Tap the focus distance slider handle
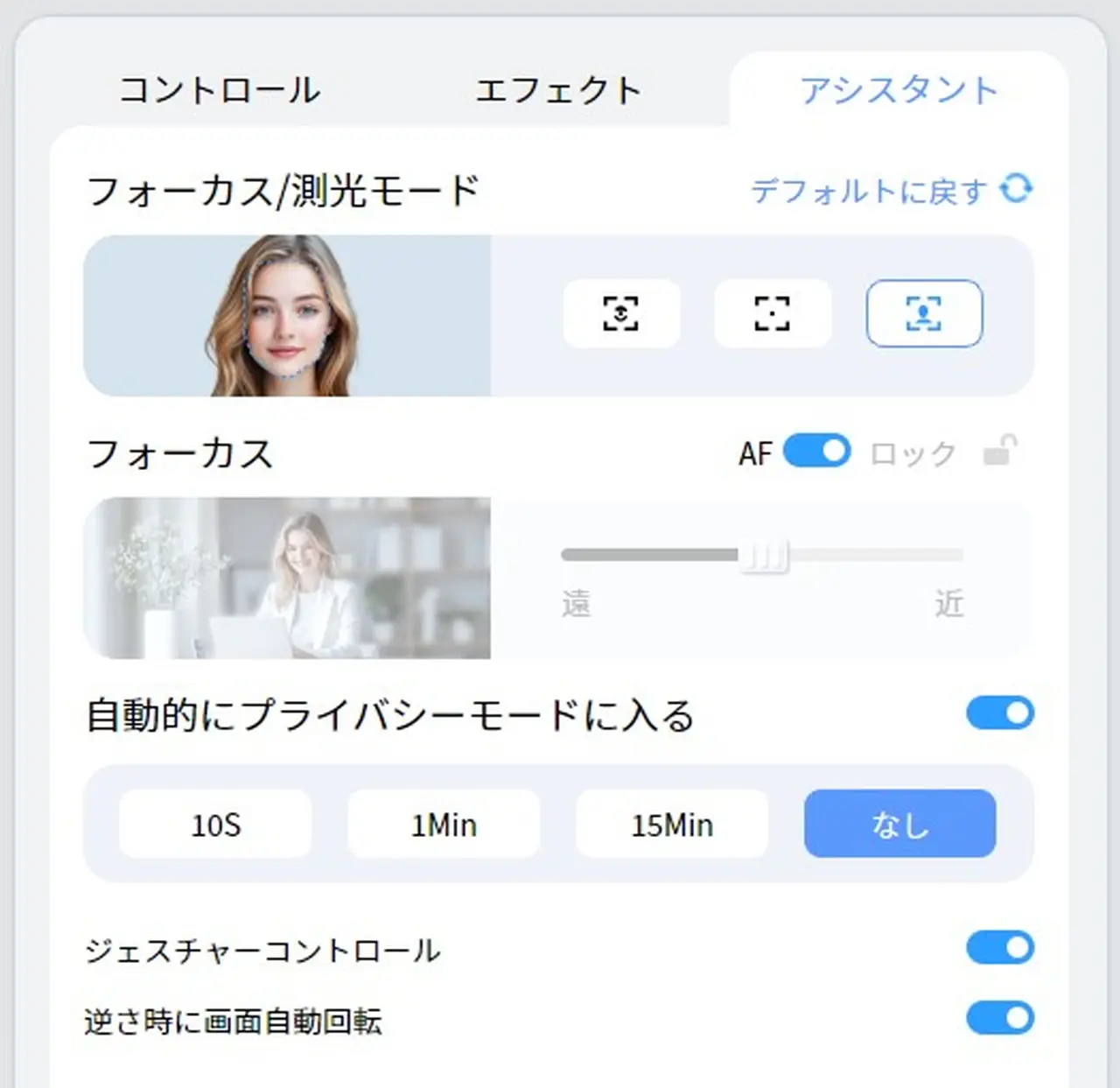The height and width of the screenshot is (1088, 1120). point(764,555)
